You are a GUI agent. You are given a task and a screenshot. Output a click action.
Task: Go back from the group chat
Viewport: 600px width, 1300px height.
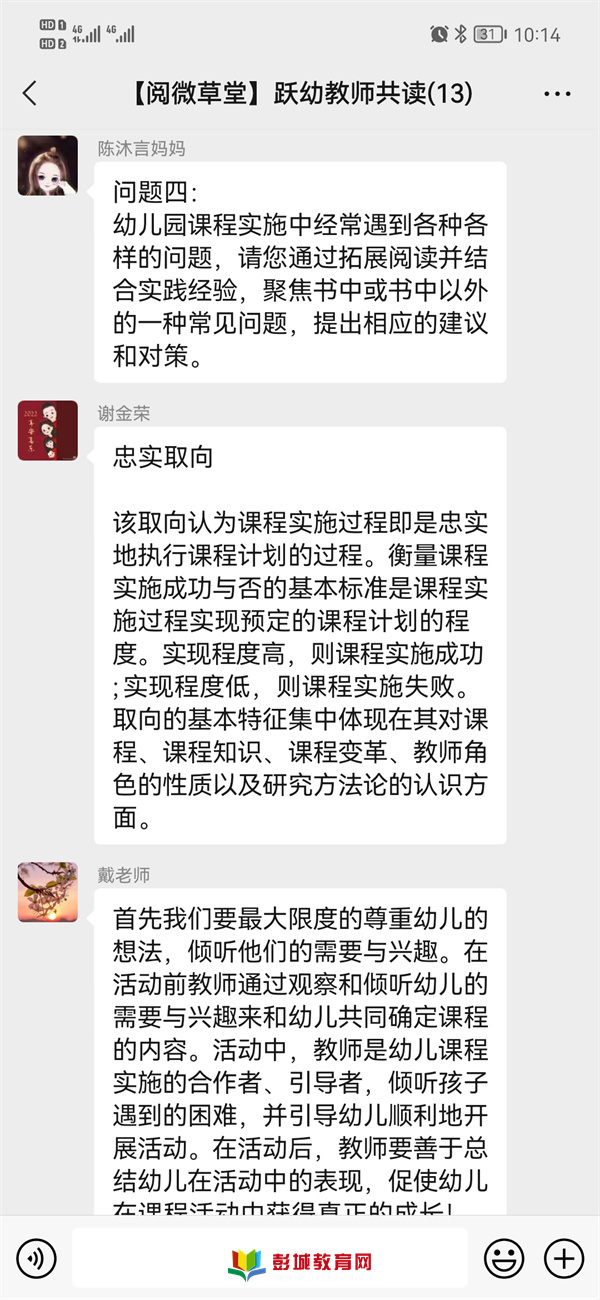[30, 94]
